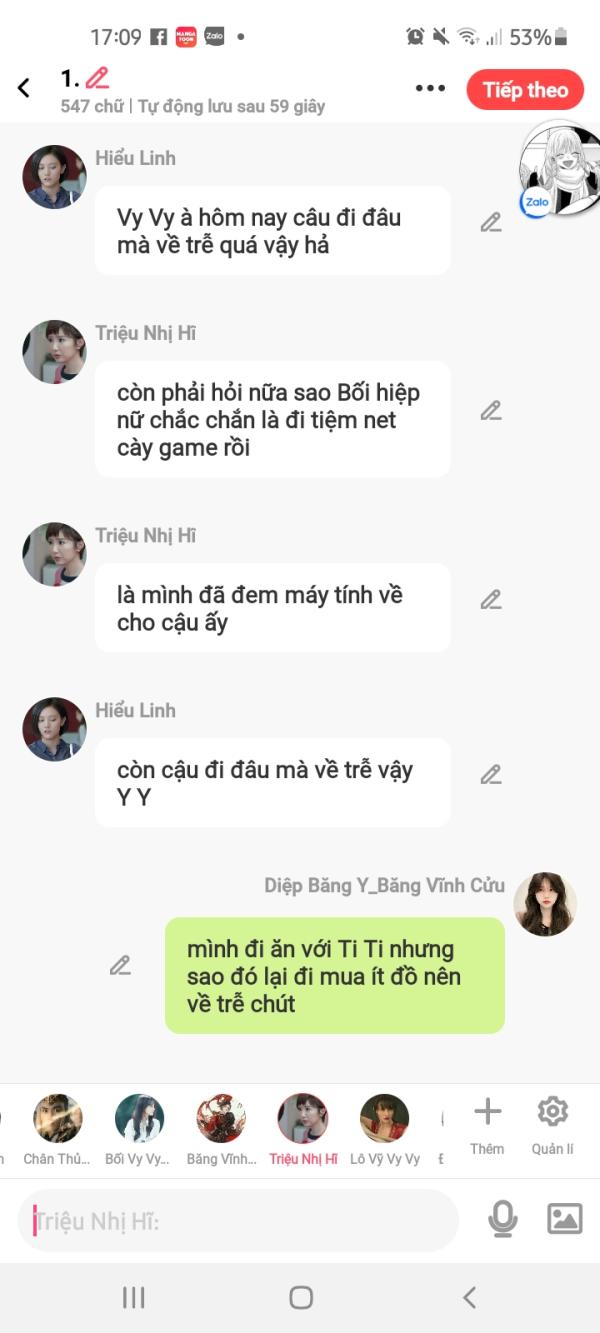Add a new character with Thêm
600x1333 pixels.
(x=487, y=1125)
